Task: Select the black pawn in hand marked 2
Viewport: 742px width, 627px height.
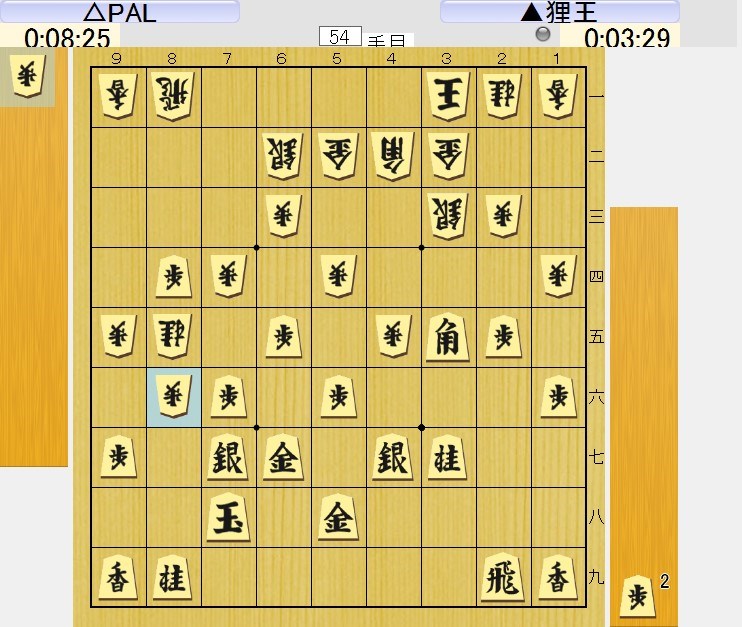Action: [x=636, y=596]
